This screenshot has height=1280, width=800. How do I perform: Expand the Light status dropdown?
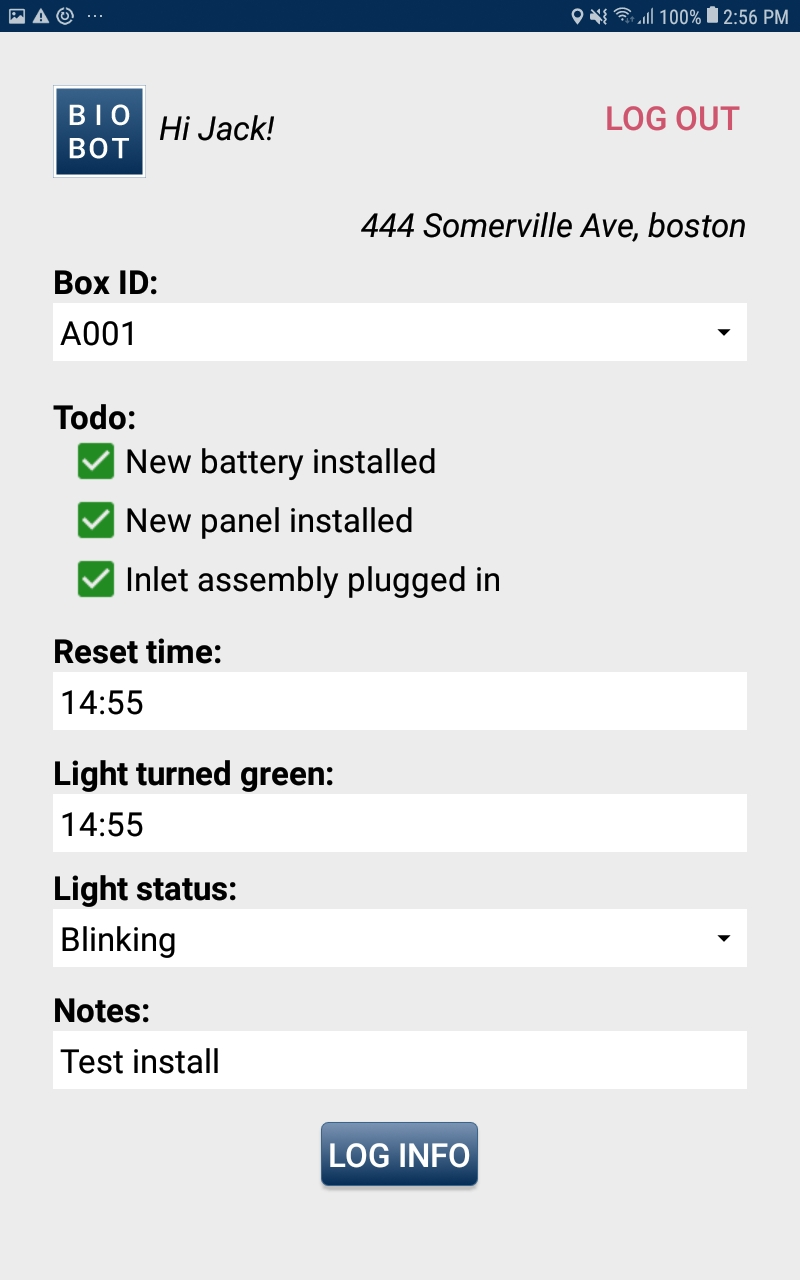(400, 939)
